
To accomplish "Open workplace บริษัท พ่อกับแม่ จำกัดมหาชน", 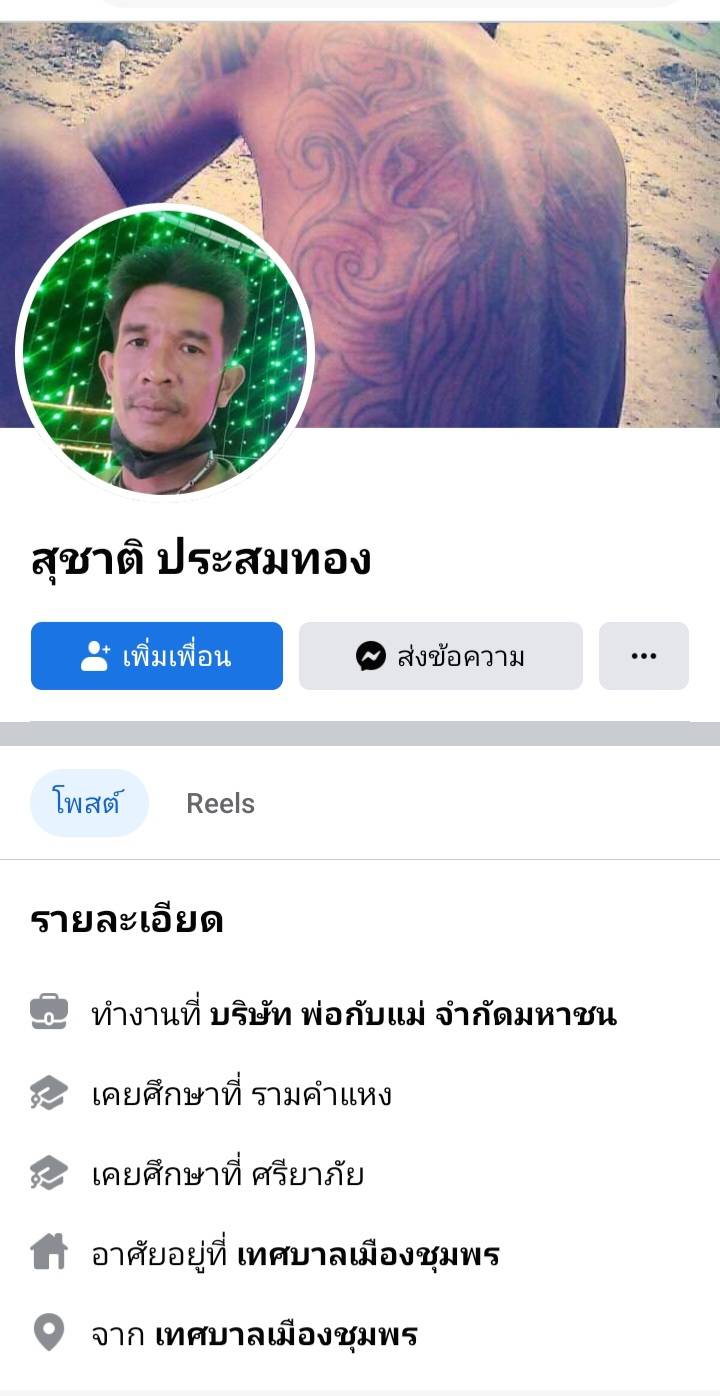I will coord(413,1015).
